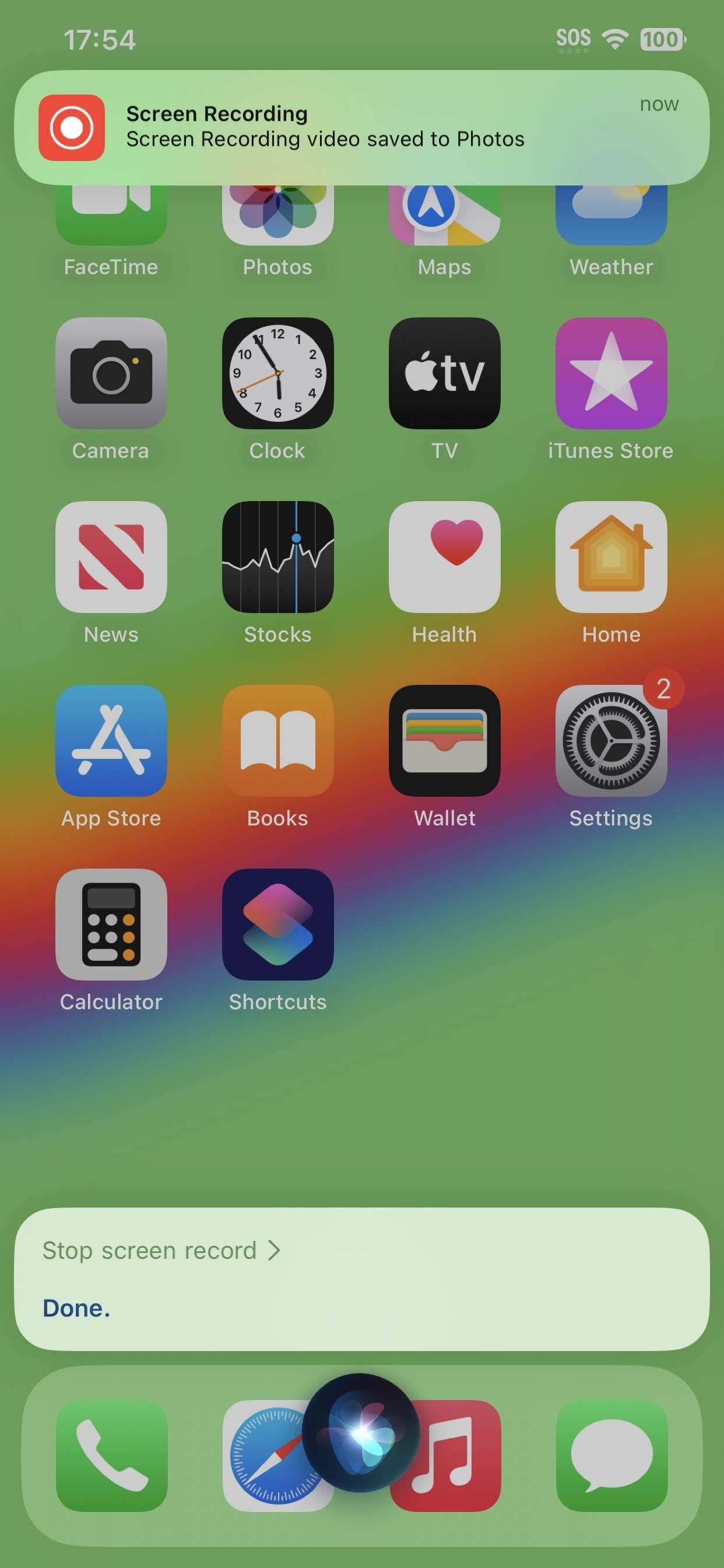Open the Wallet app
The image size is (724, 1568).
click(444, 741)
